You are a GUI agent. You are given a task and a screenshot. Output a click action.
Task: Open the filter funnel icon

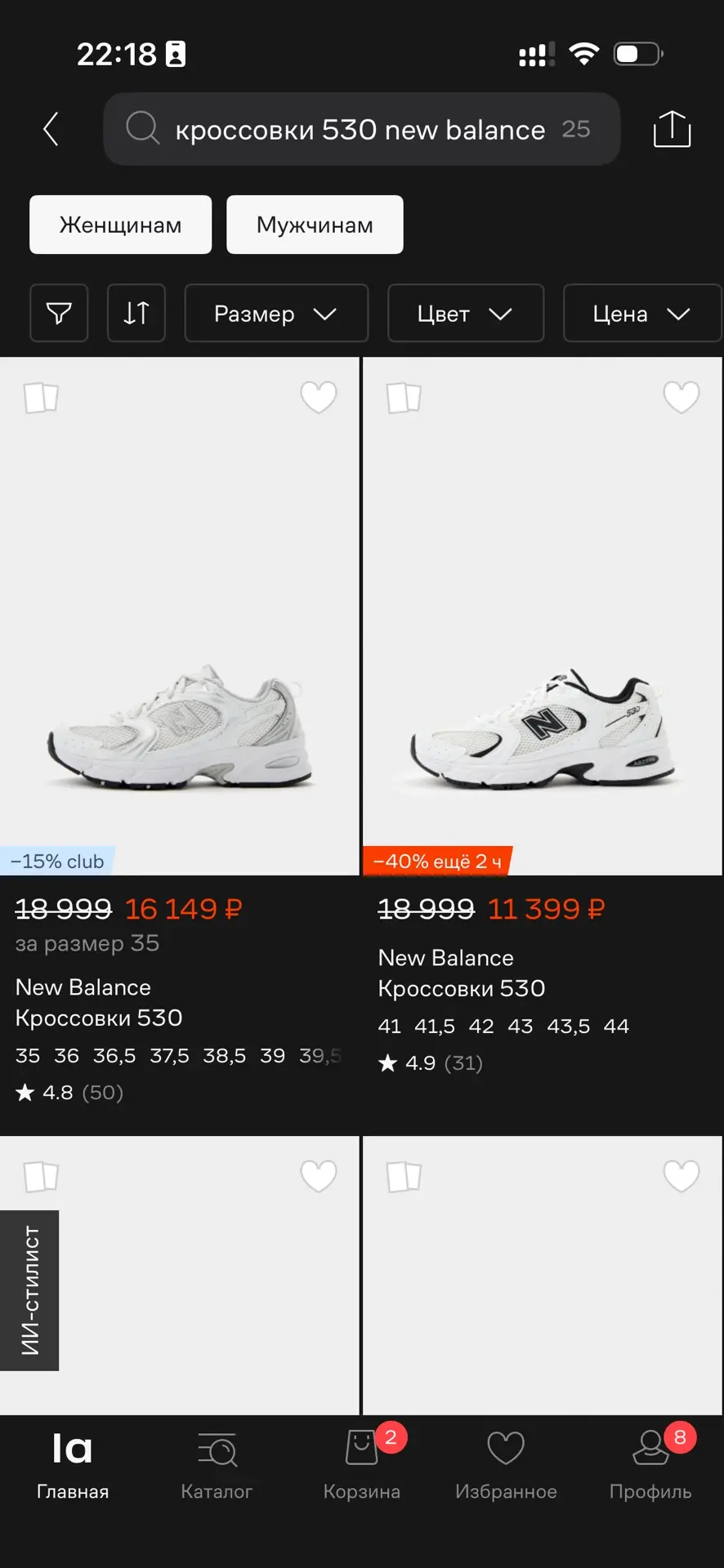(x=59, y=313)
